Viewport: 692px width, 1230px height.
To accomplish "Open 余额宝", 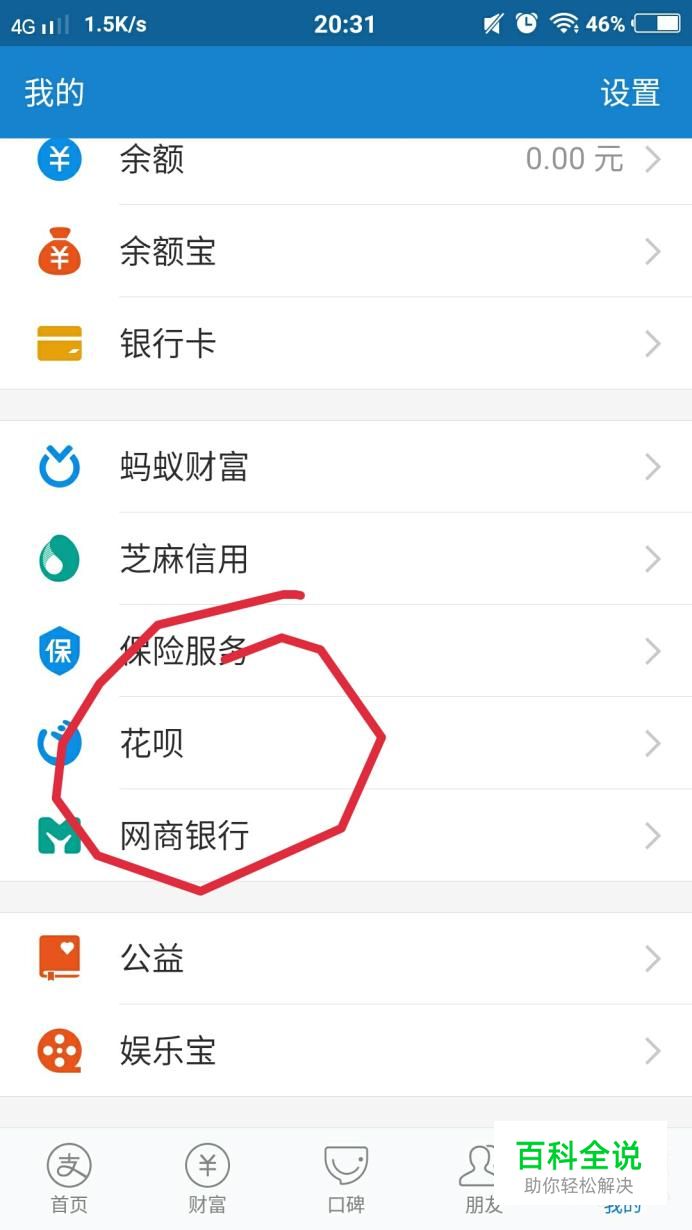I will pos(346,252).
